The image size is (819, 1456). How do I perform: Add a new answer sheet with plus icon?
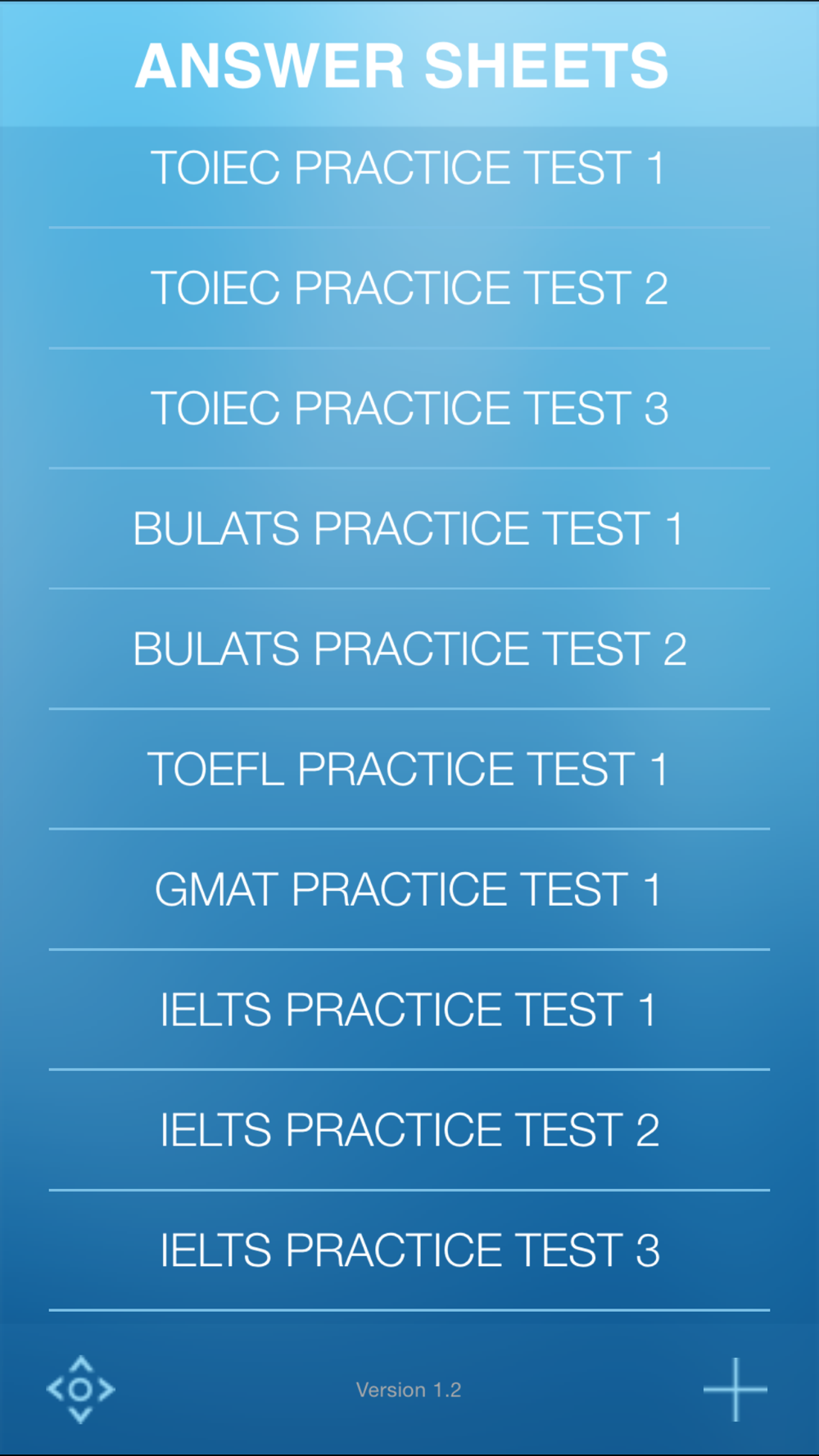[x=735, y=1389]
